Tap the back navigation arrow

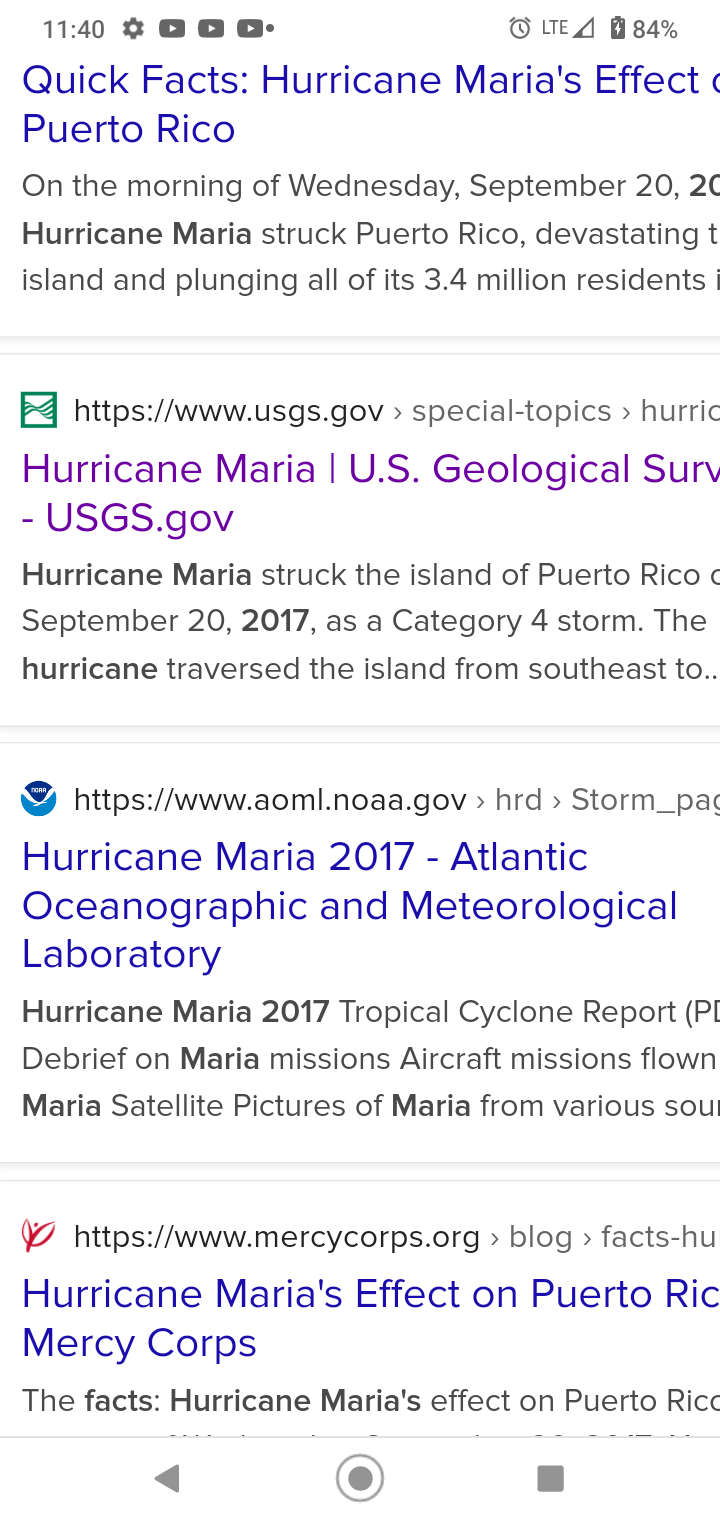click(x=168, y=1477)
